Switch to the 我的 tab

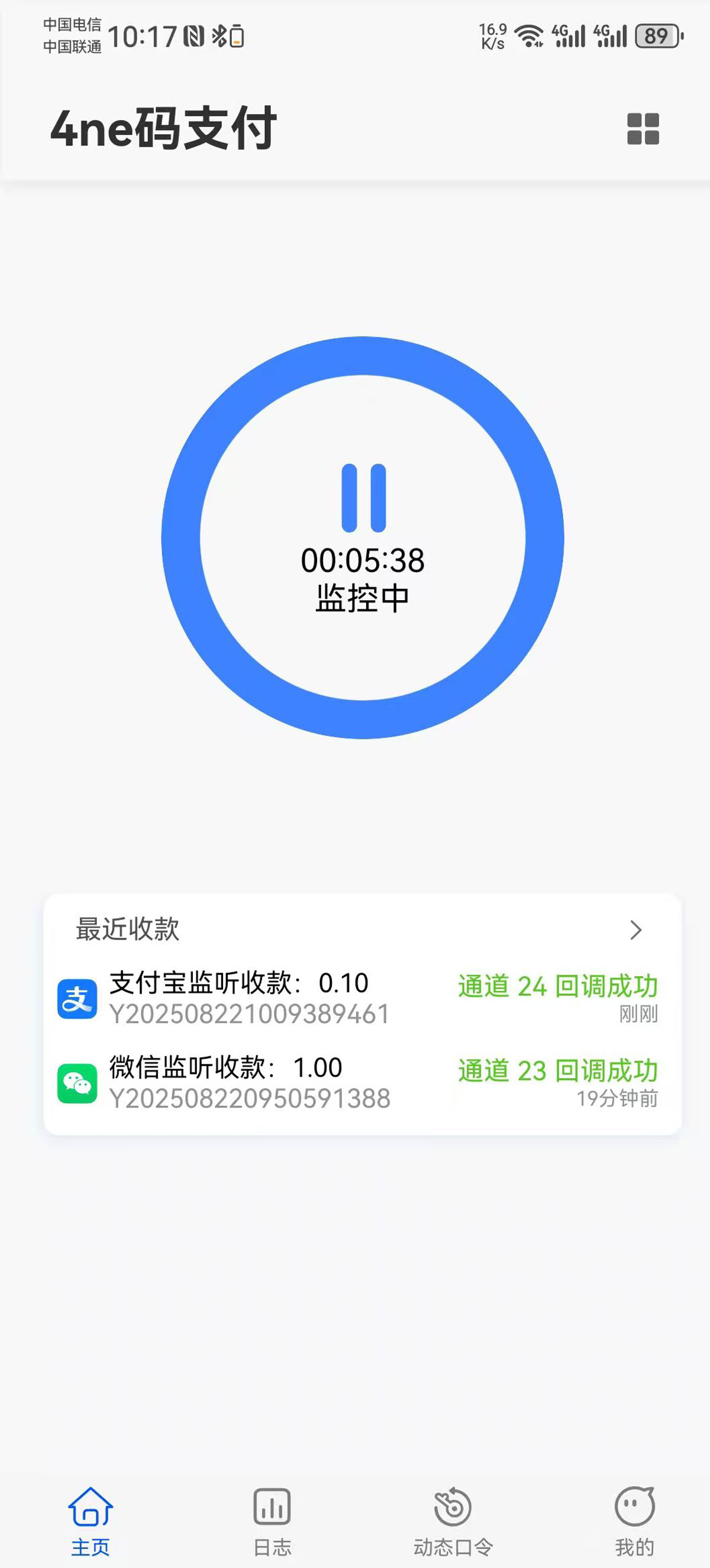pyautogui.click(x=634, y=1521)
